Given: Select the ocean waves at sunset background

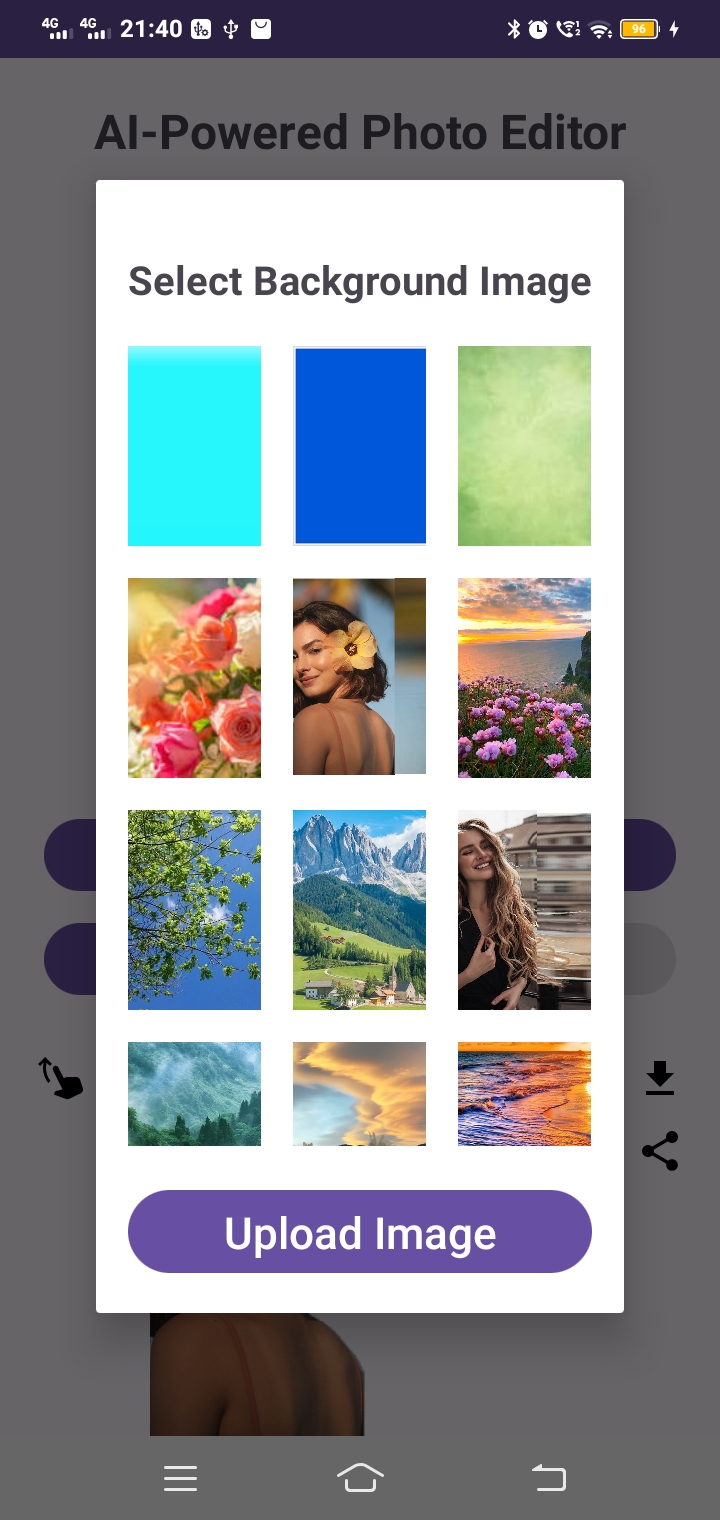Looking at the screenshot, I should (524, 1094).
